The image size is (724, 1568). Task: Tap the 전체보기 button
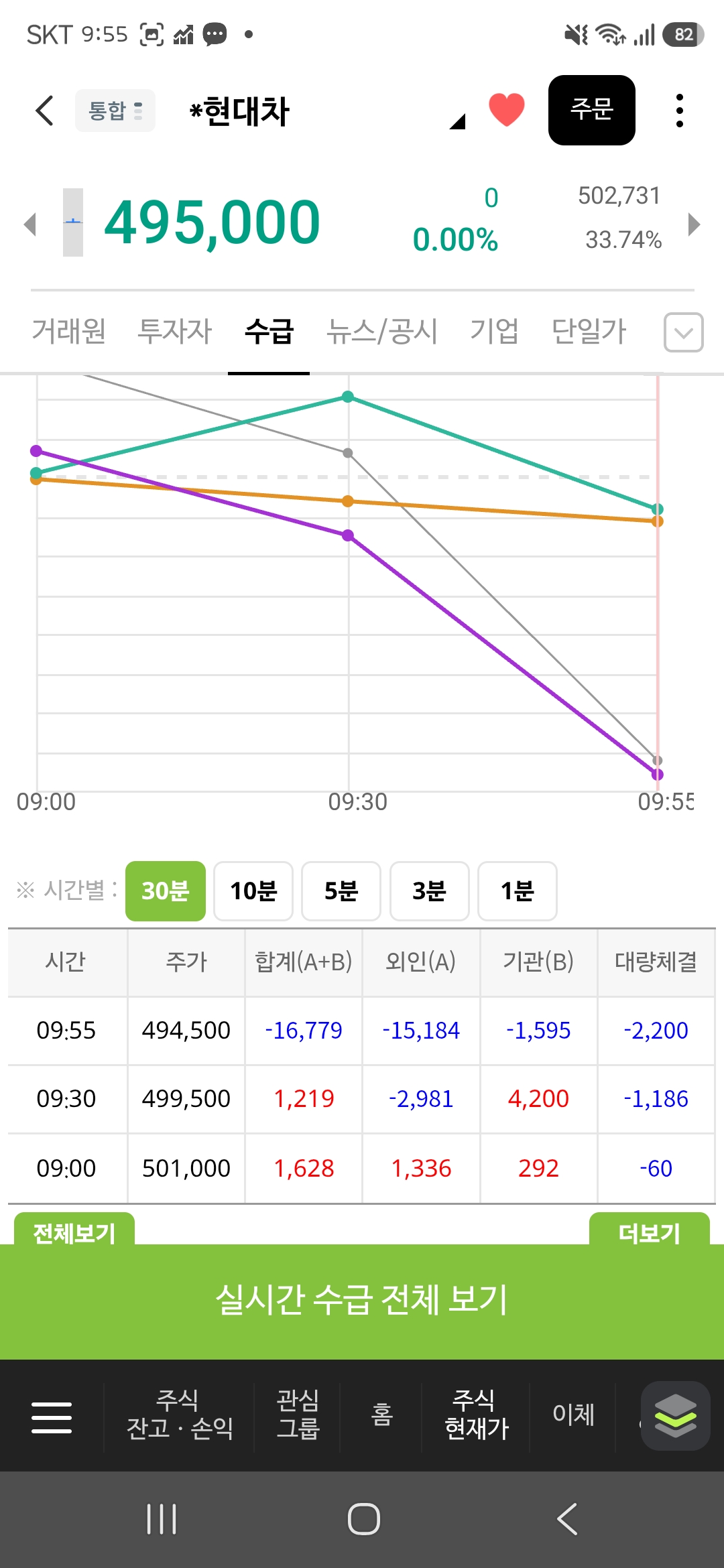(x=74, y=1232)
